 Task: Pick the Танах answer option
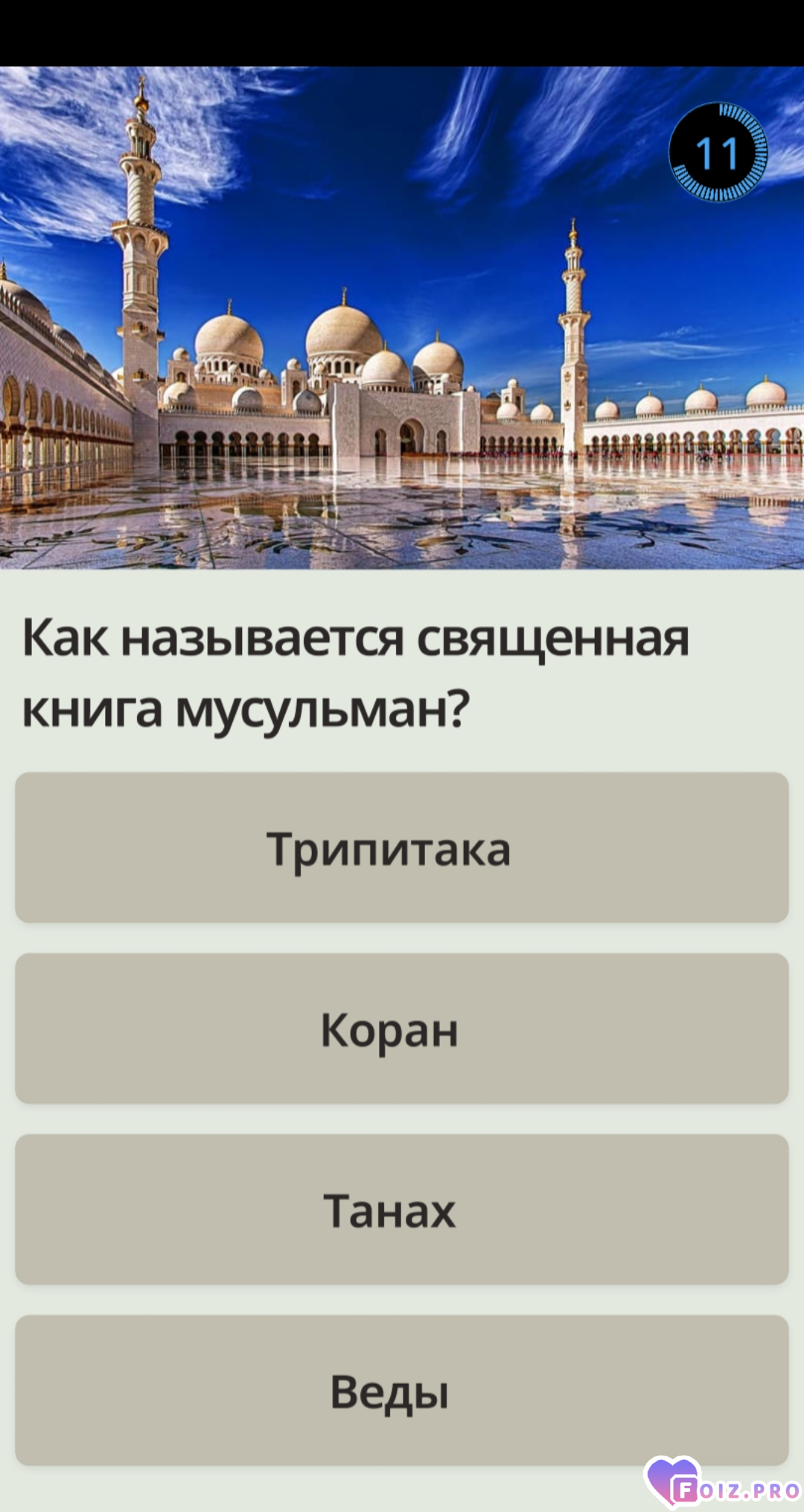pyautogui.click(x=402, y=1209)
